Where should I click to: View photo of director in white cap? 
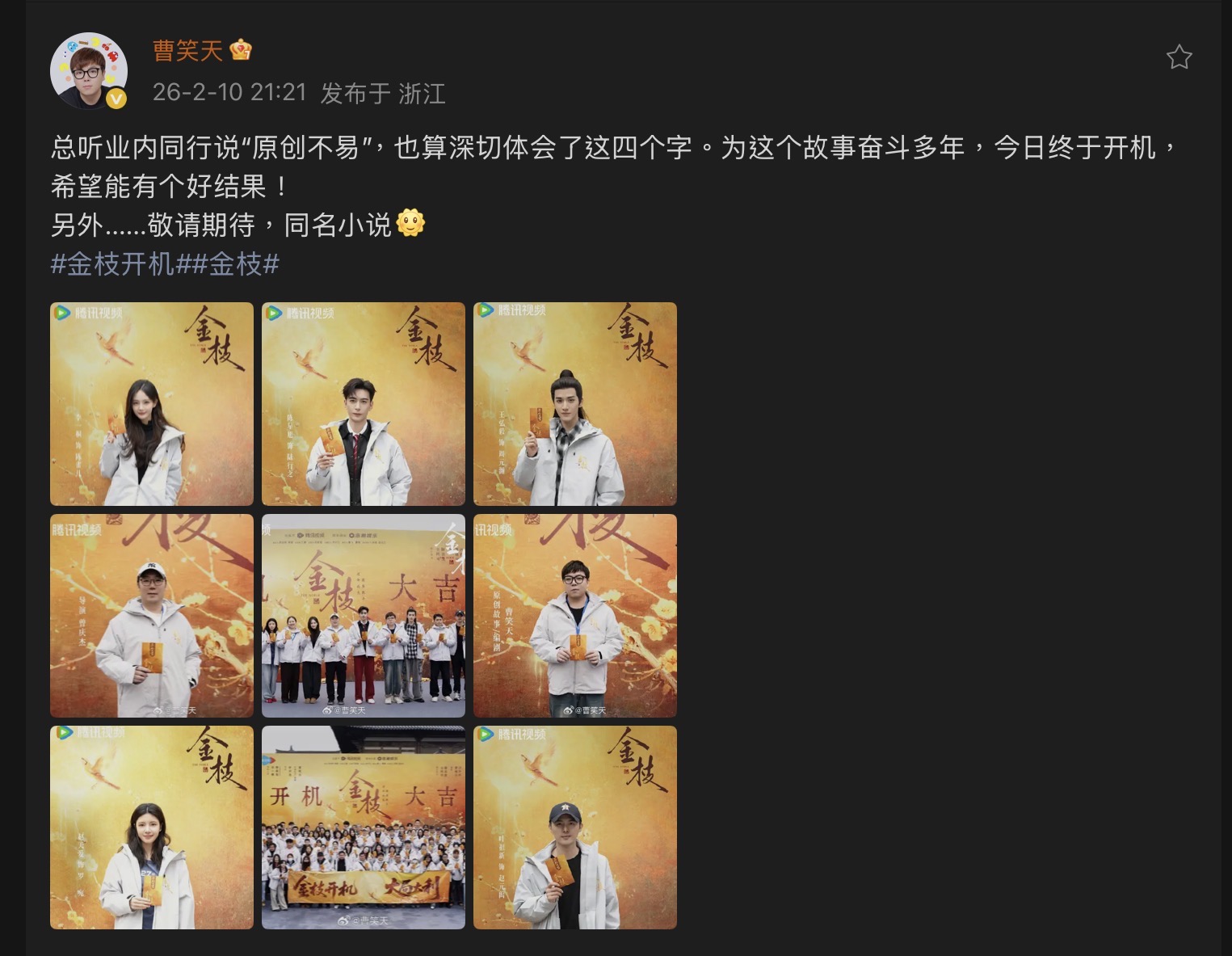click(152, 616)
